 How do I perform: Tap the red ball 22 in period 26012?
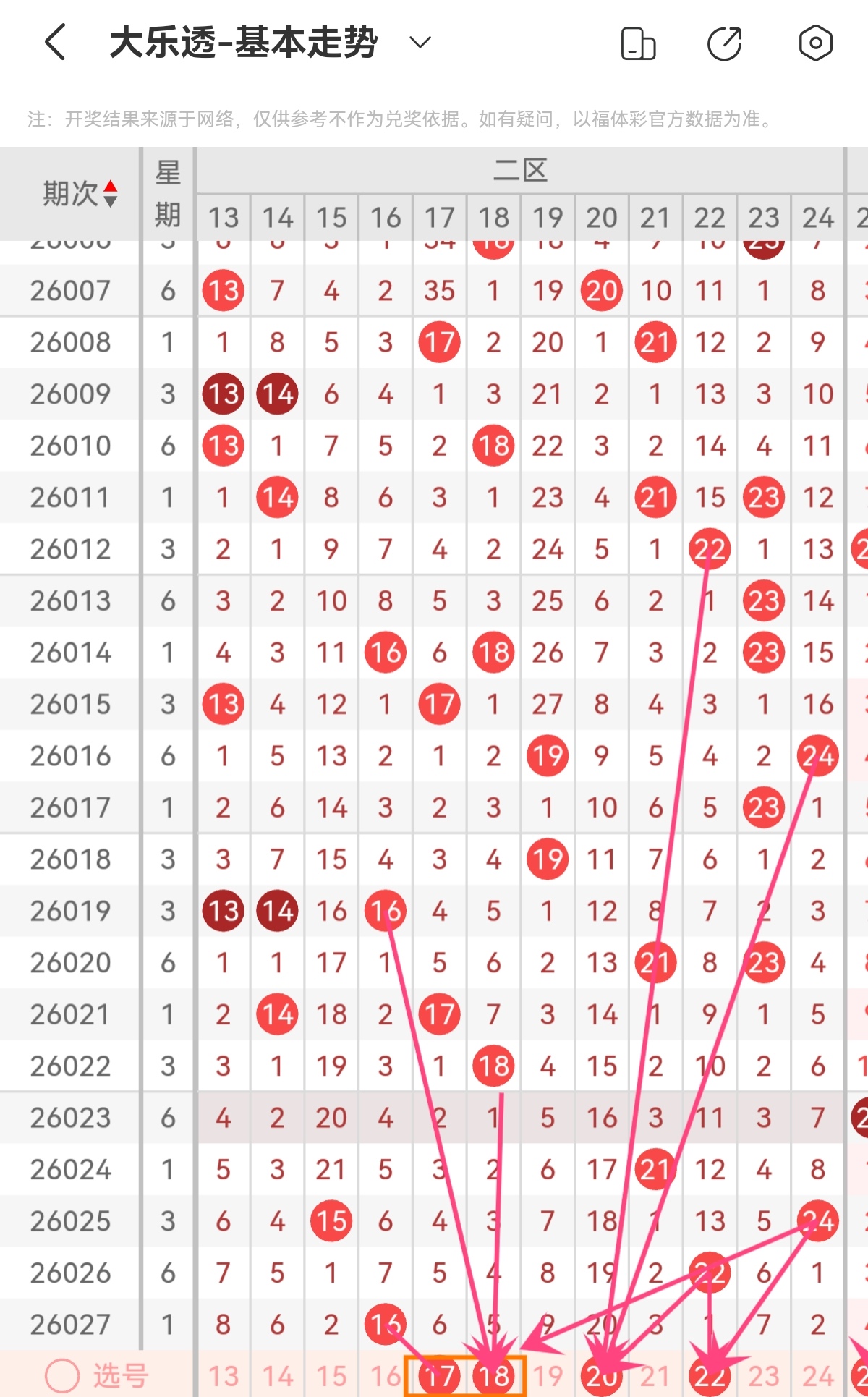[x=709, y=549]
